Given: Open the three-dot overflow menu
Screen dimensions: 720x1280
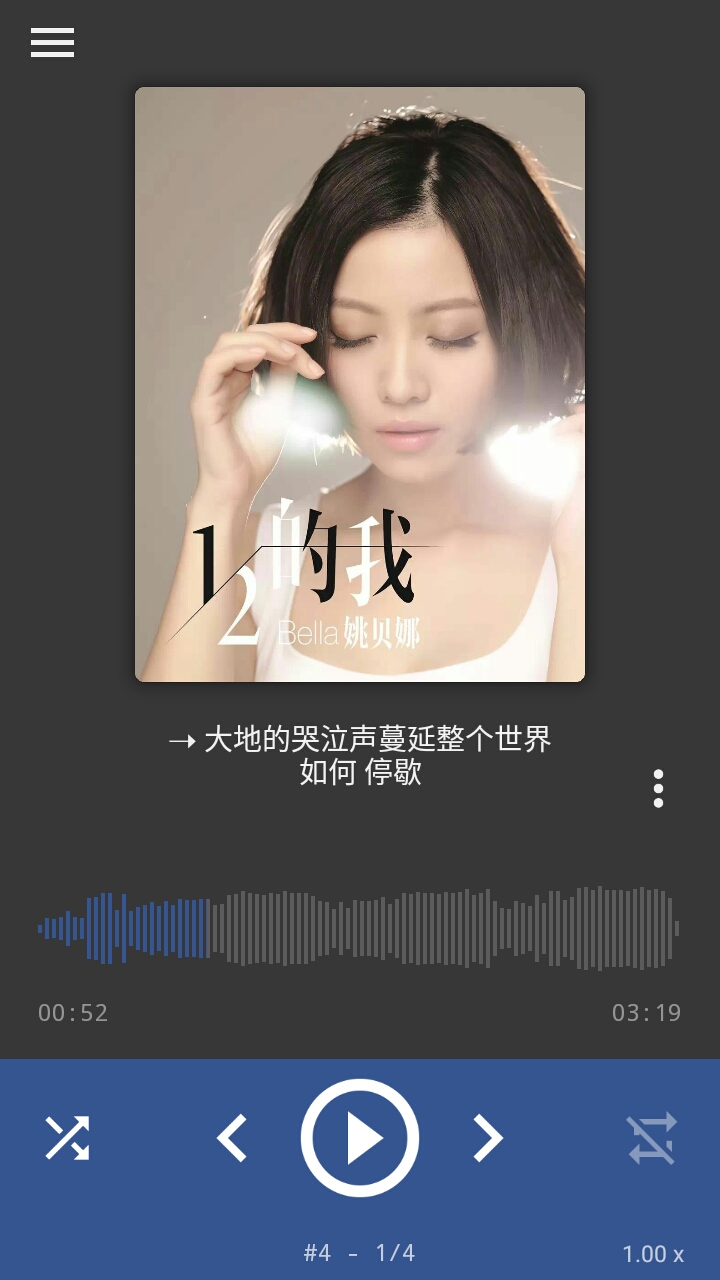Looking at the screenshot, I should [x=658, y=789].
